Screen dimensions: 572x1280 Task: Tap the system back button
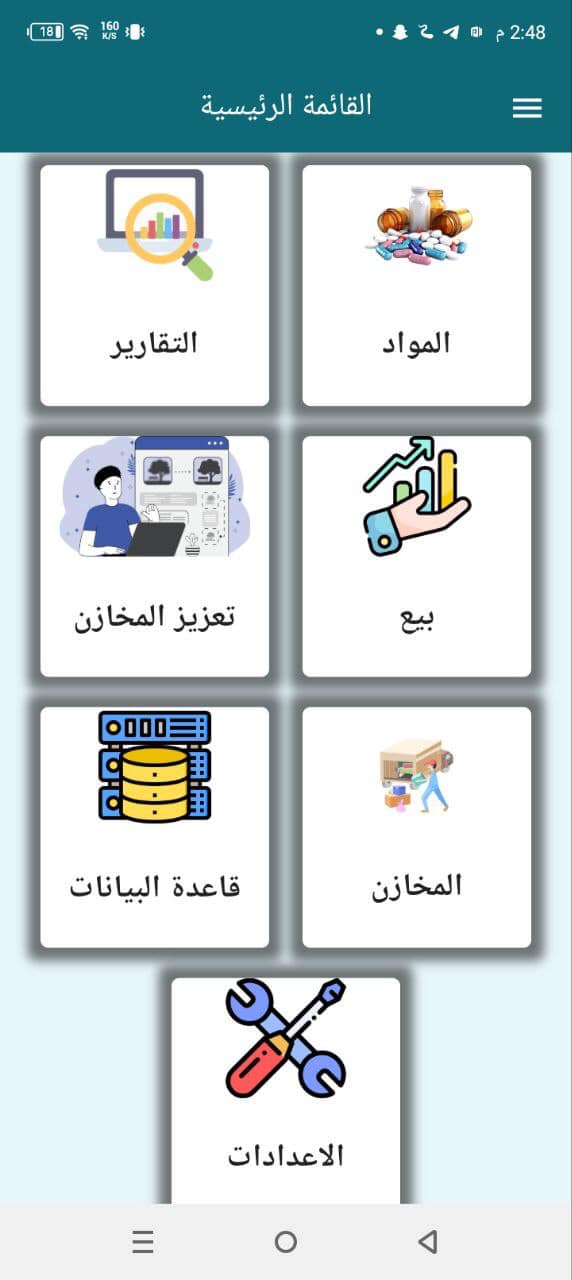tap(428, 1242)
